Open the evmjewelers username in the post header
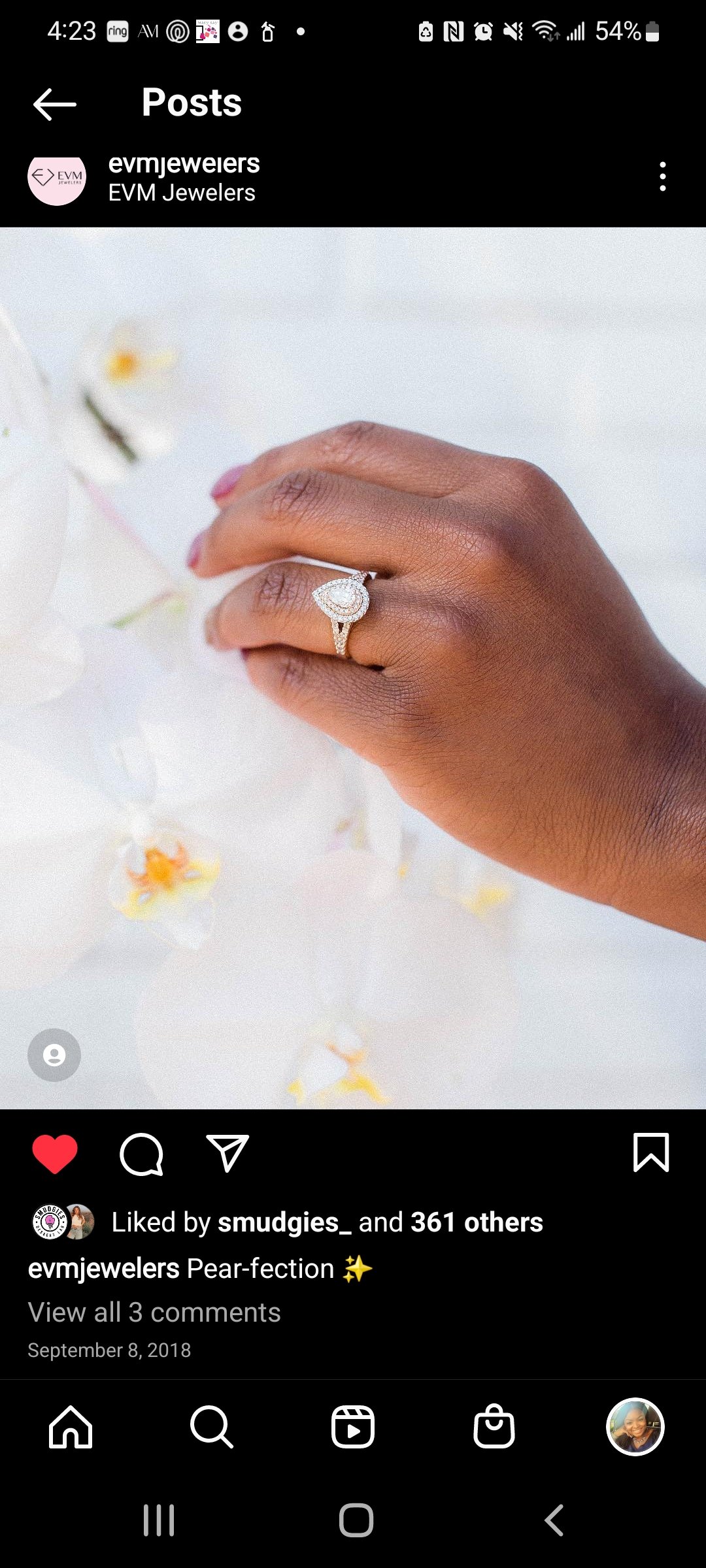The width and height of the screenshot is (706, 1568). [x=184, y=164]
